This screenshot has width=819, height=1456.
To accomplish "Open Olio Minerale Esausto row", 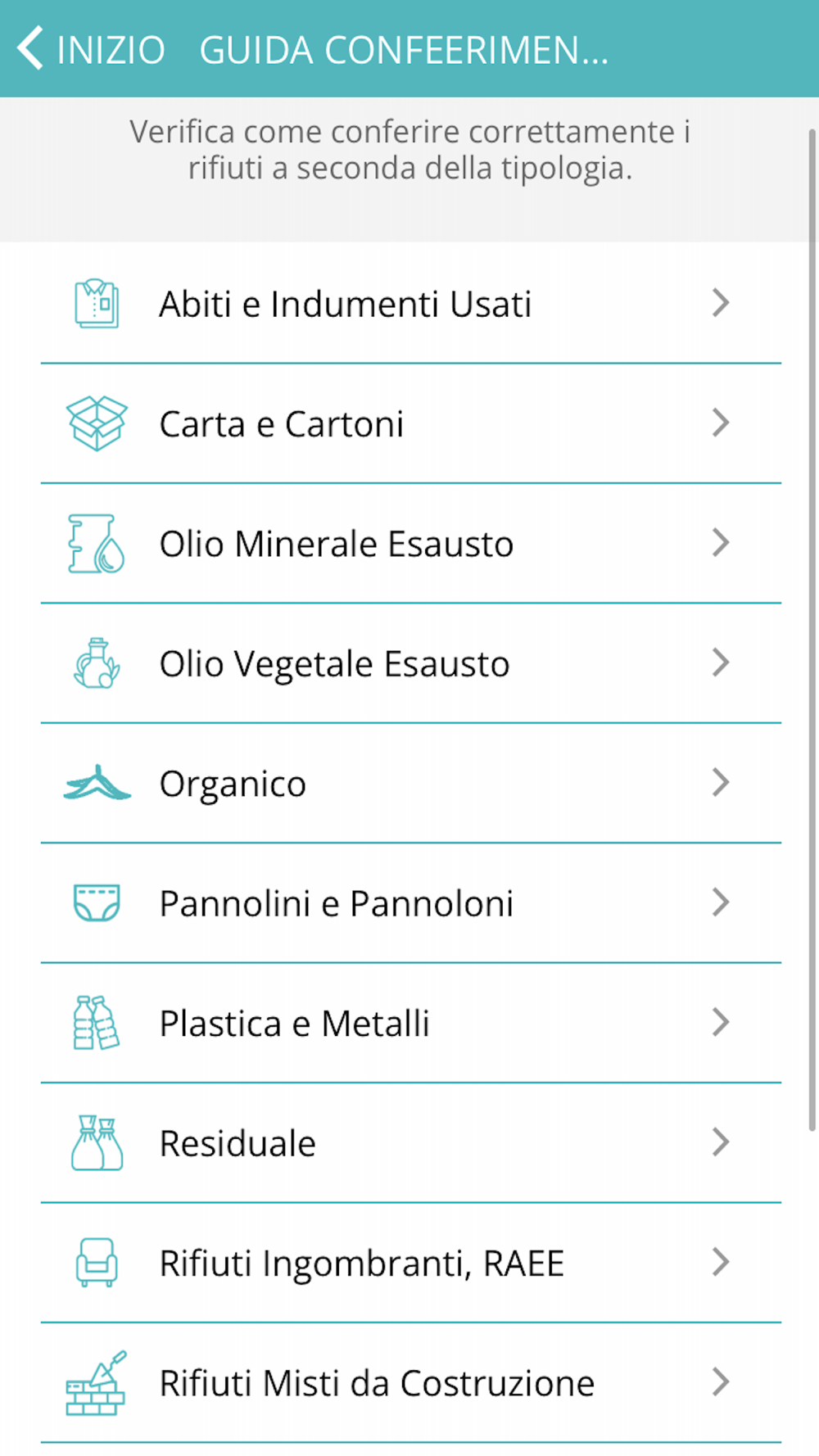I will pyautogui.click(x=409, y=544).
